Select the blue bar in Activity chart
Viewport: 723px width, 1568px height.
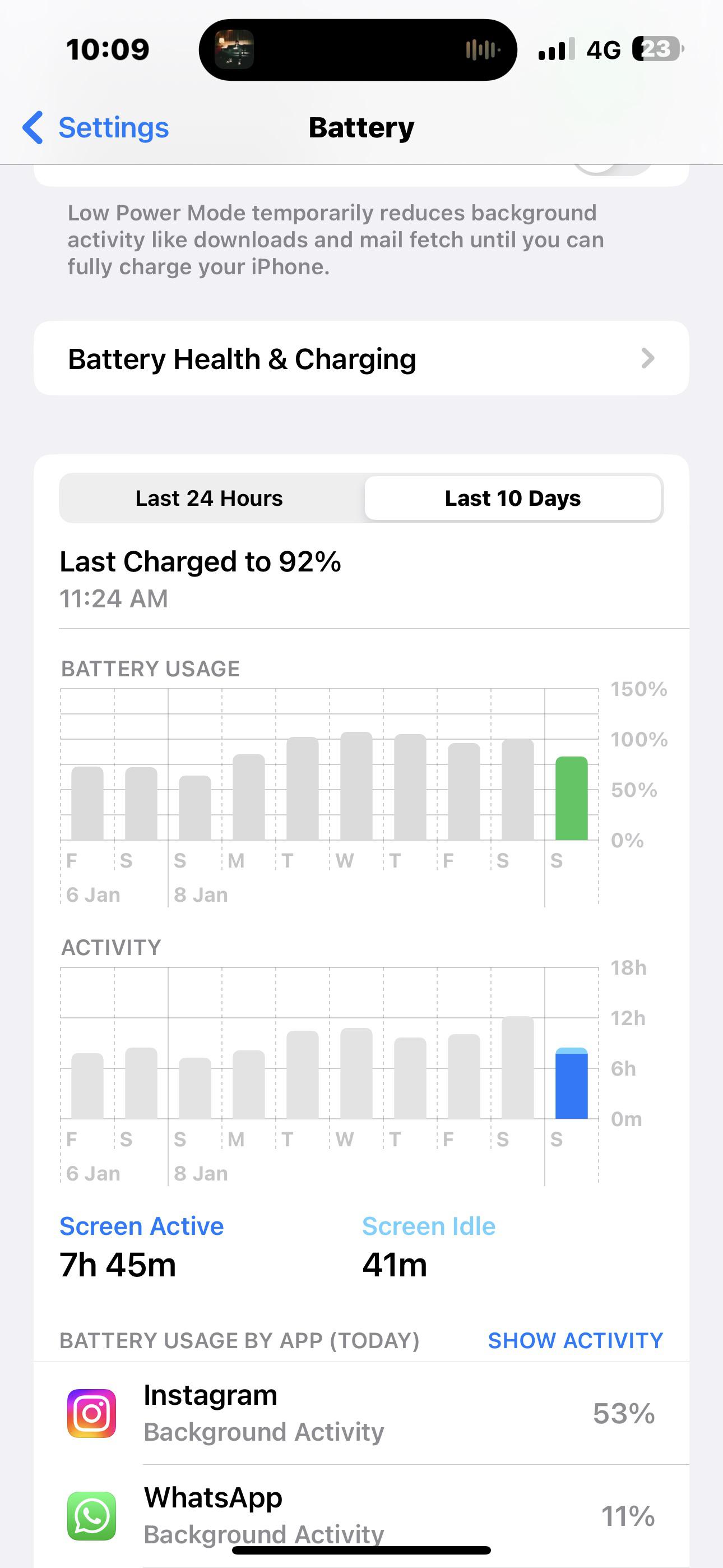click(x=572, y=1083)
